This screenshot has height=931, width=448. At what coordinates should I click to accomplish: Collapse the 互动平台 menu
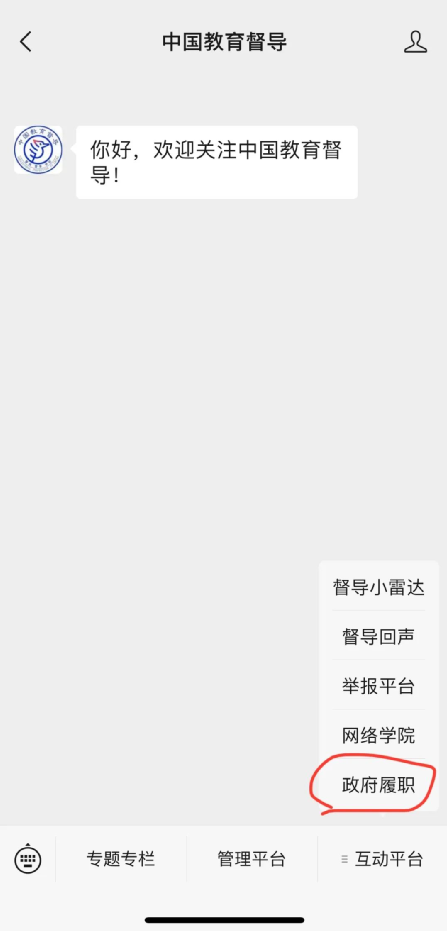coord(383,859)
